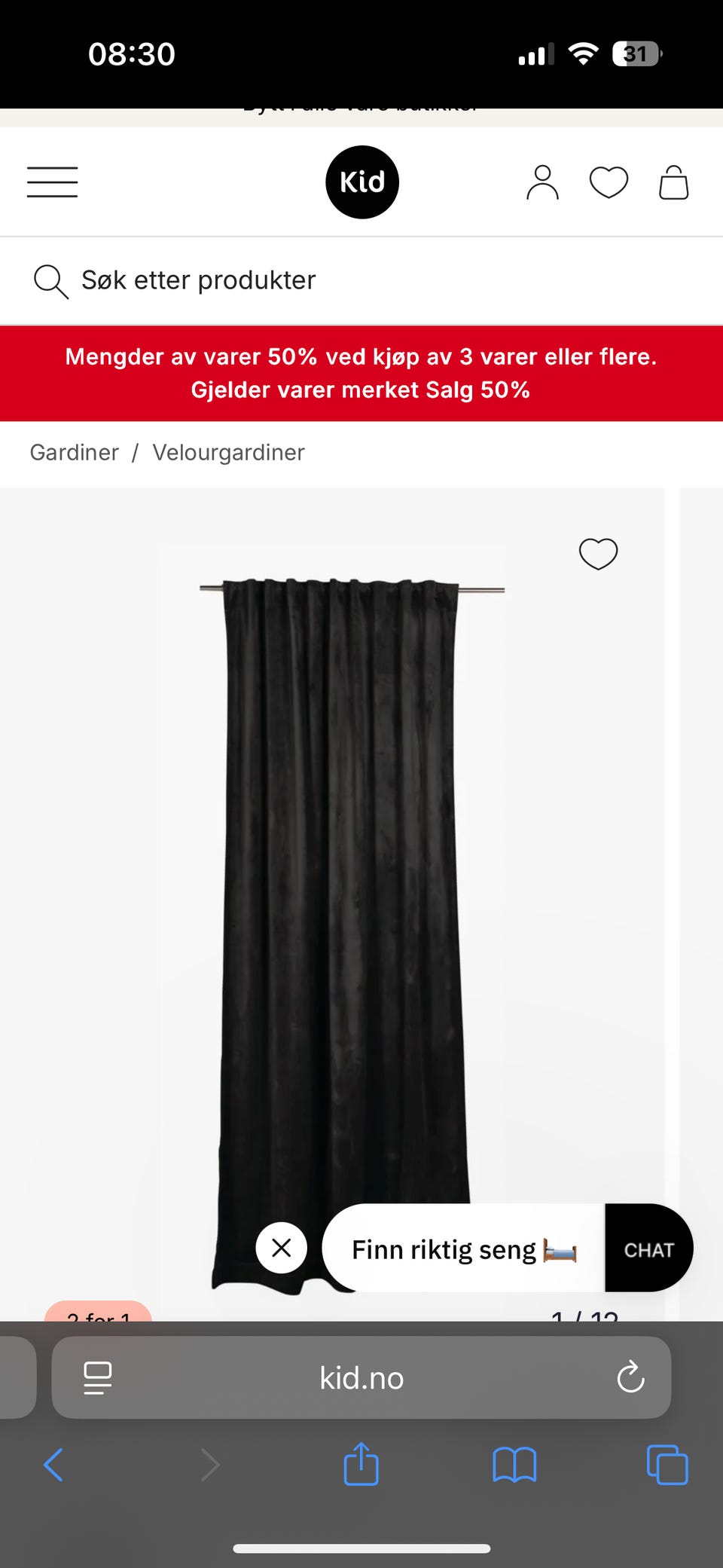Open the hamburger navigation menu

click(x=52, y=181)
